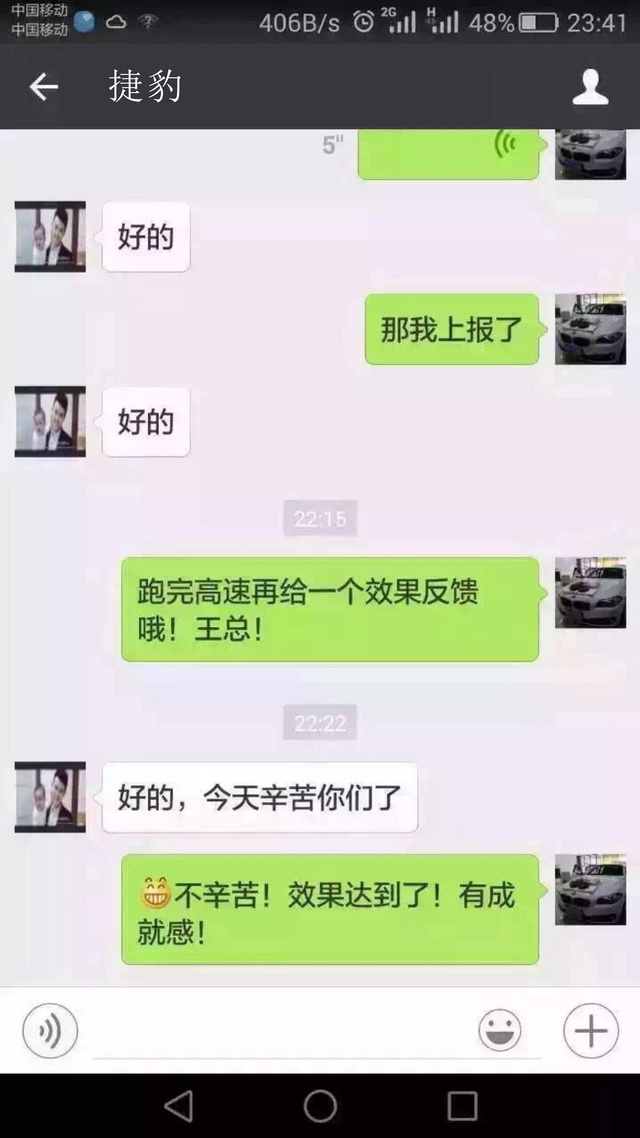Open my avatar beside 那我上报了
The width and height of the screenshot is (640, 1138).
[x=590, y=329]
